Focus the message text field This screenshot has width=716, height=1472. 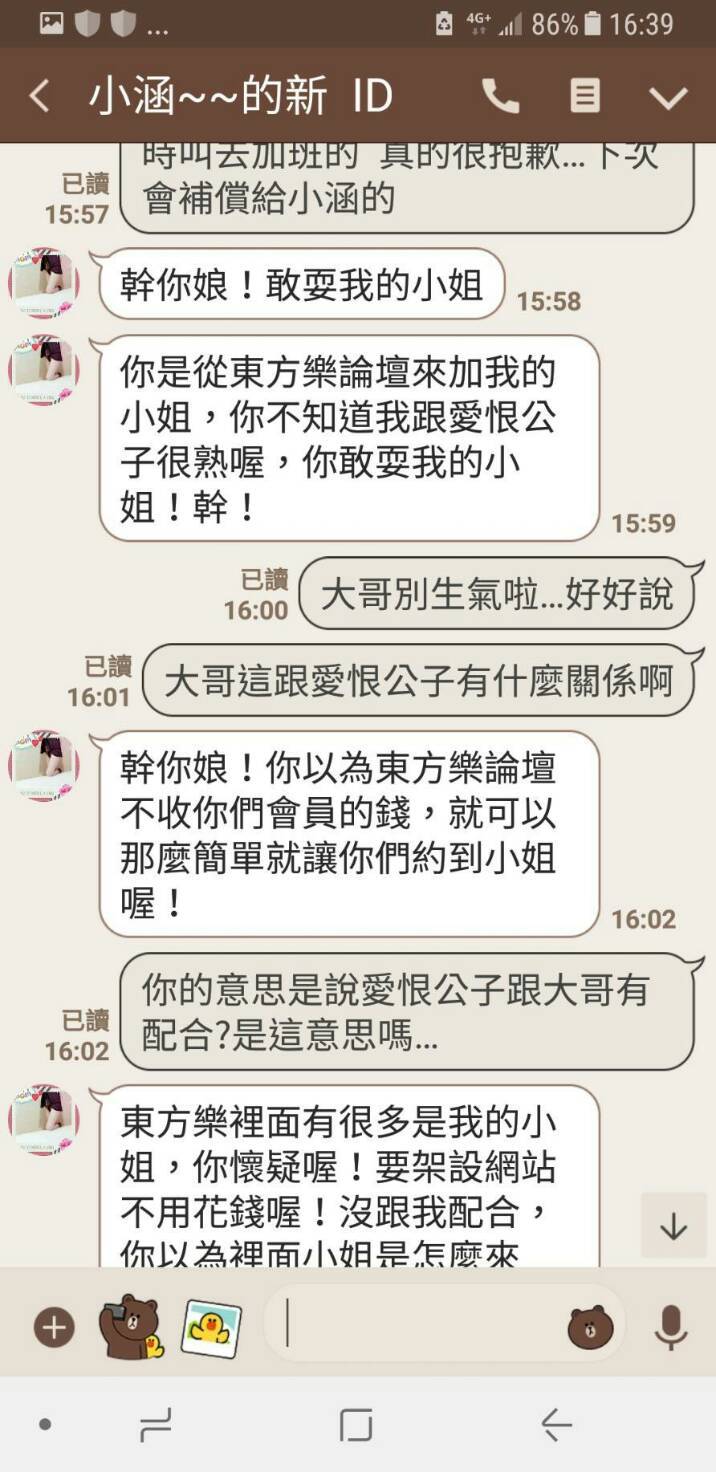(x=420, y=1325)
